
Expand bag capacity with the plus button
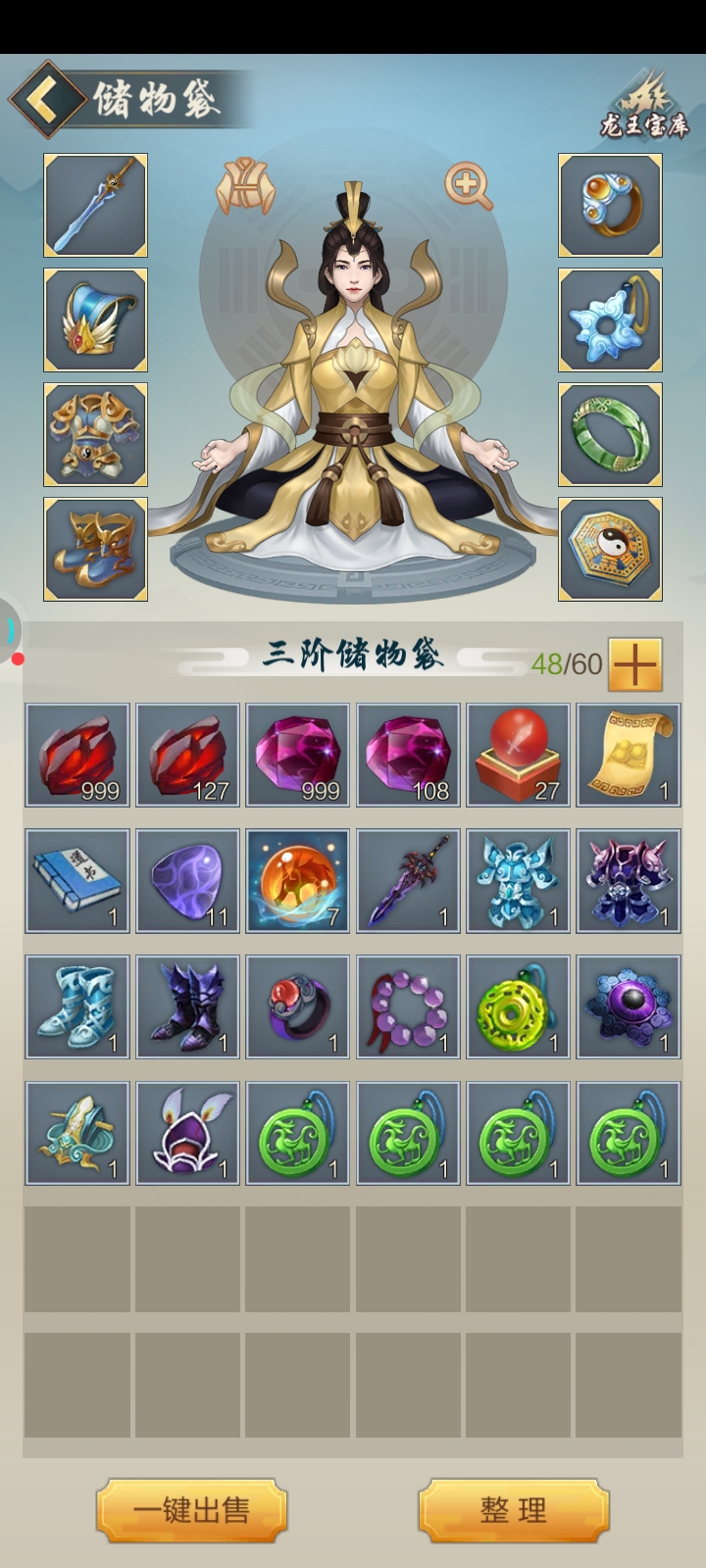coord(635,664)
